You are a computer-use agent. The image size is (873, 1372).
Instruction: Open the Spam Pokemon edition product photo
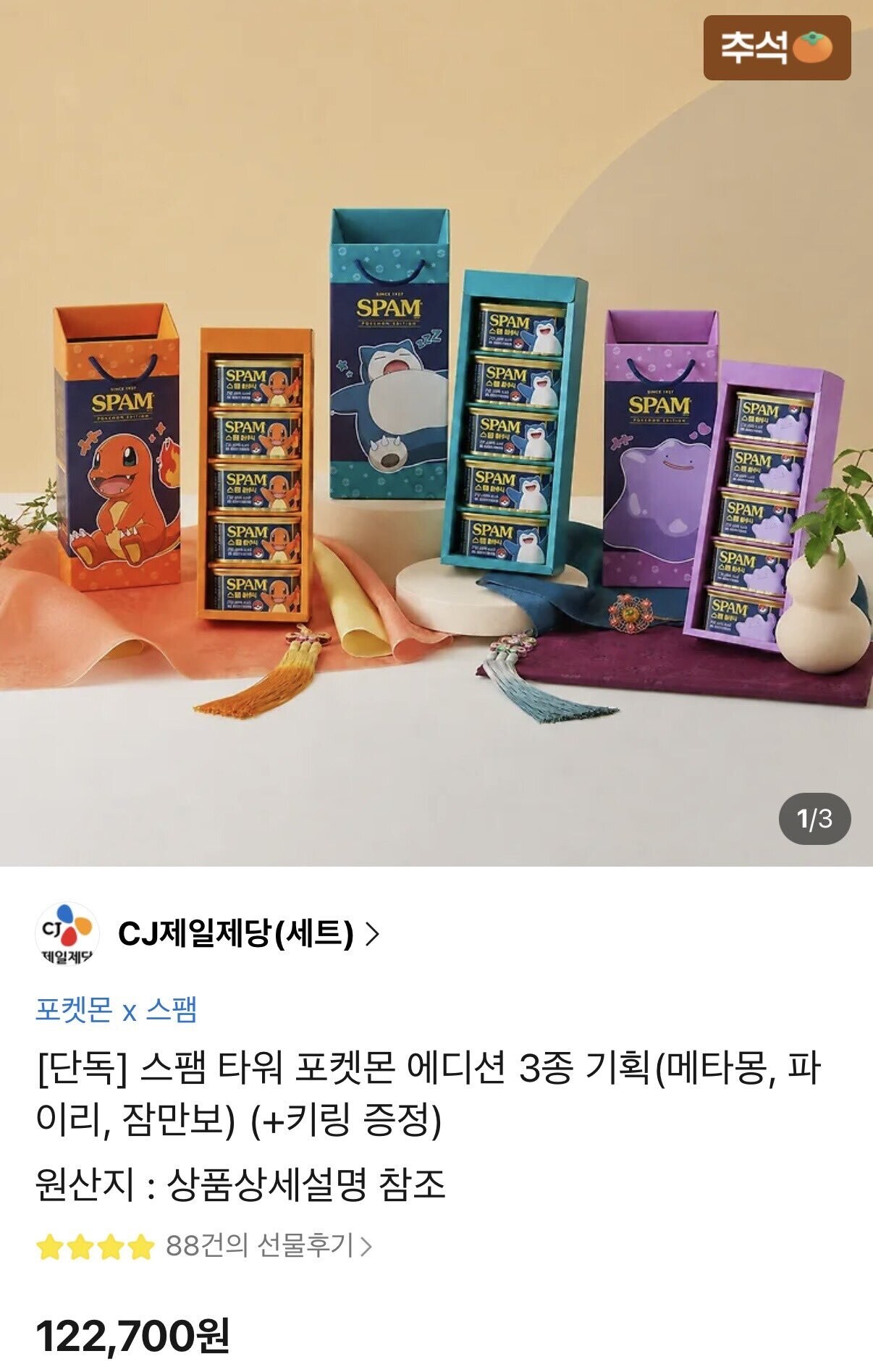click(x=436, y=433)
